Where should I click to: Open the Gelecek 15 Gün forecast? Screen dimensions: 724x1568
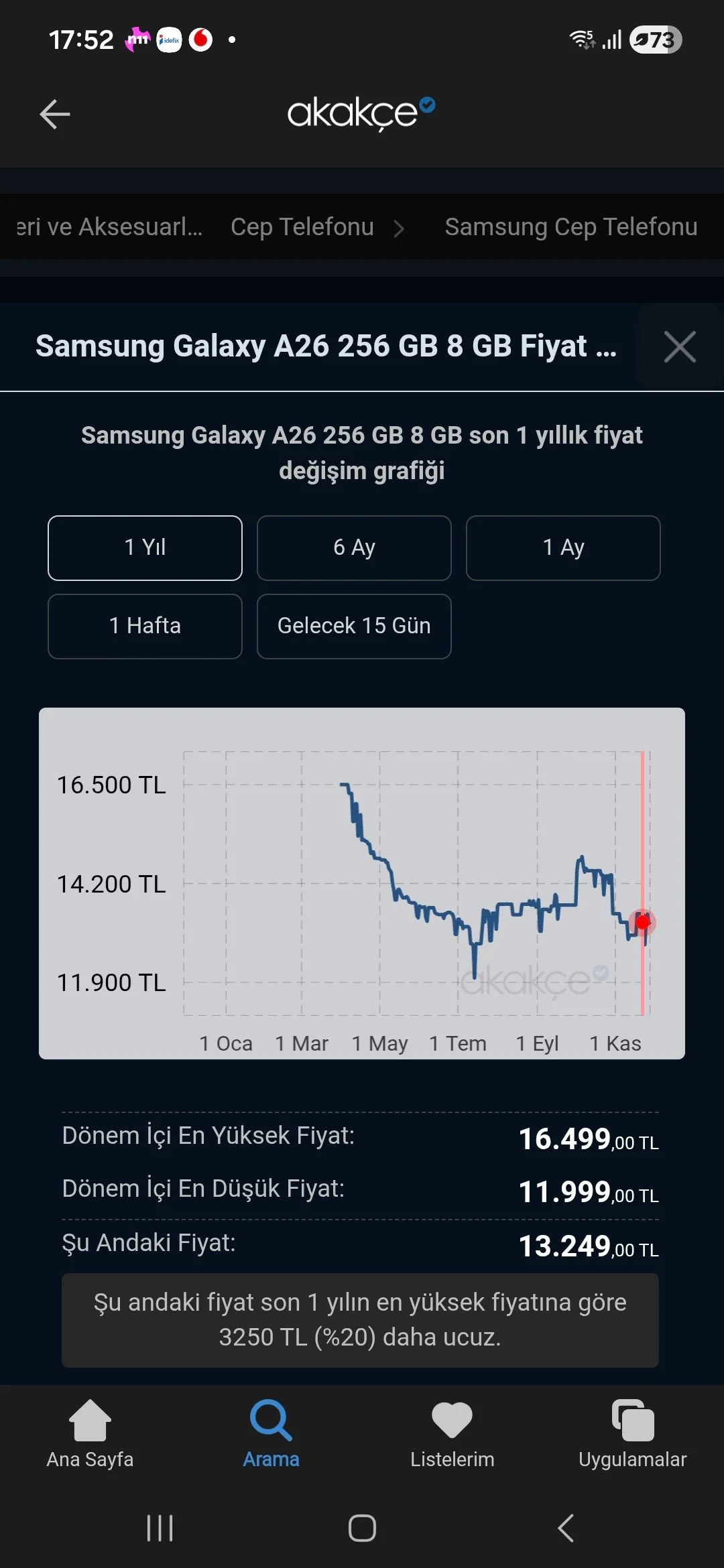point(354,627)
